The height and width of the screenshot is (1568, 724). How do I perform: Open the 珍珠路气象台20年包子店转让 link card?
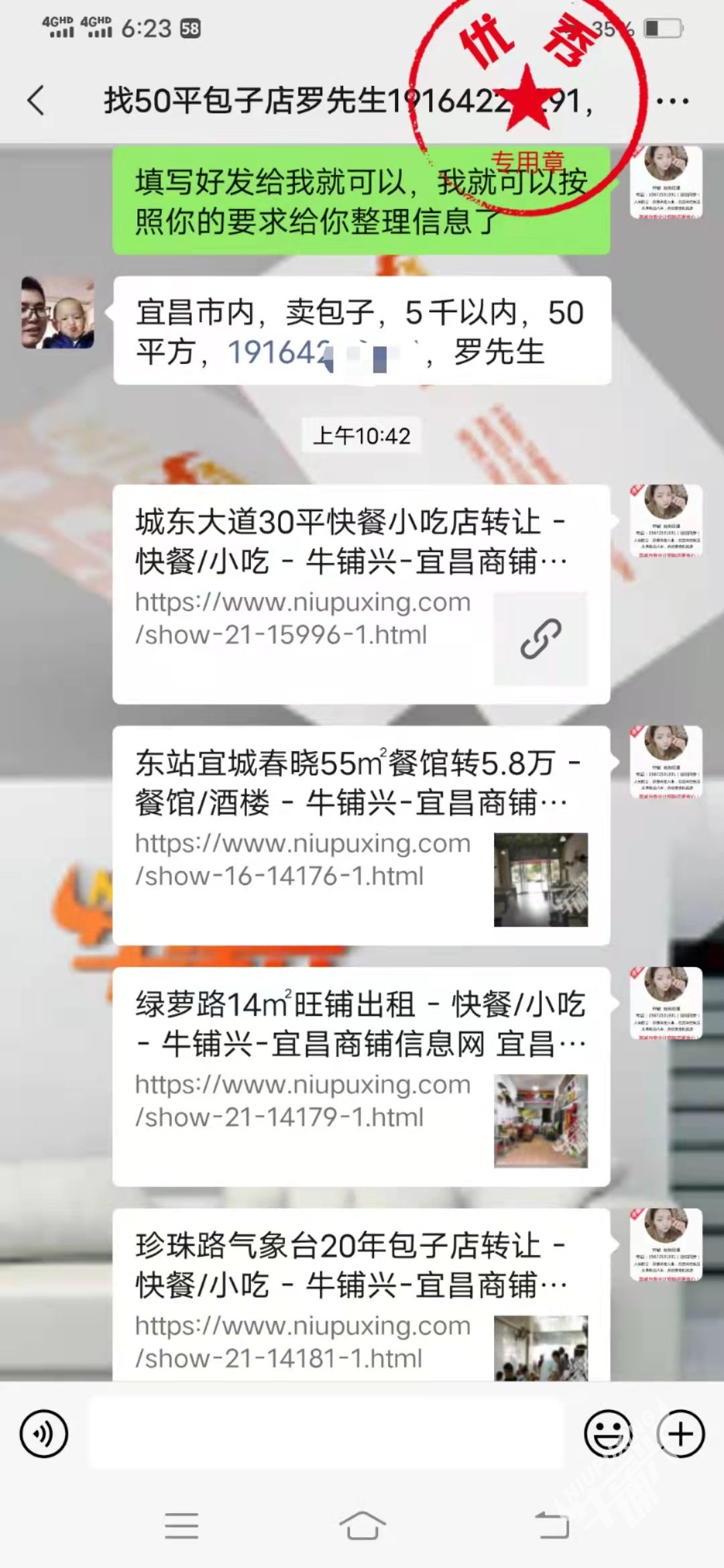pyautogui.click(x=361, y=1300)
